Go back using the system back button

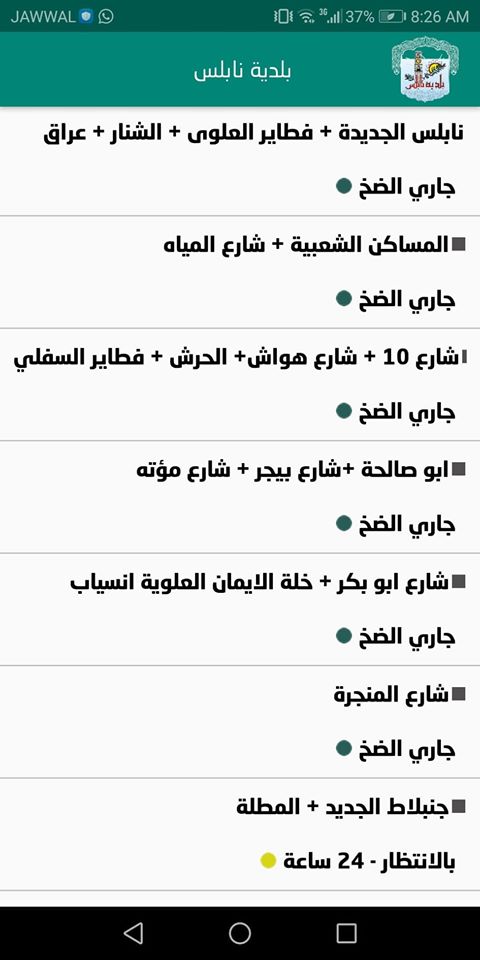(133, 933)
